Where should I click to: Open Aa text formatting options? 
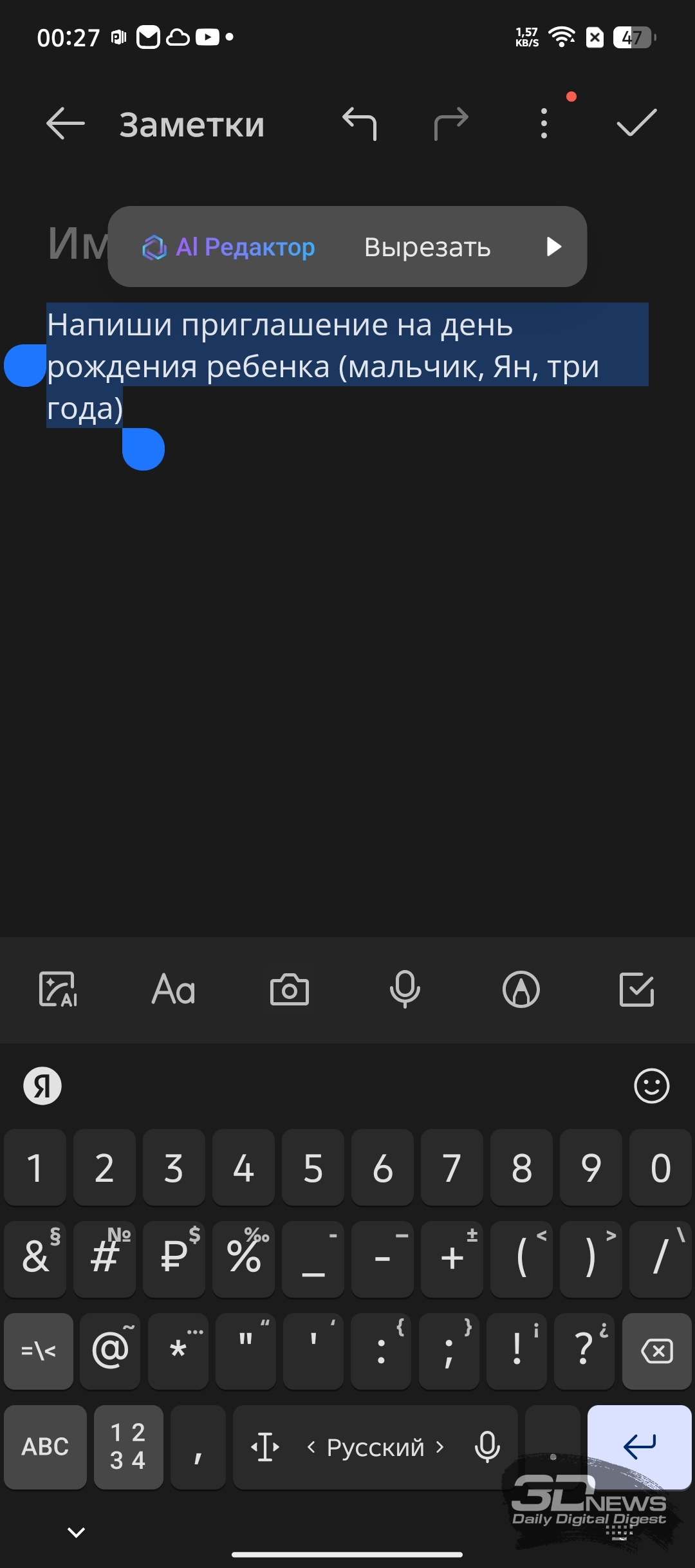tap(174, 989)
